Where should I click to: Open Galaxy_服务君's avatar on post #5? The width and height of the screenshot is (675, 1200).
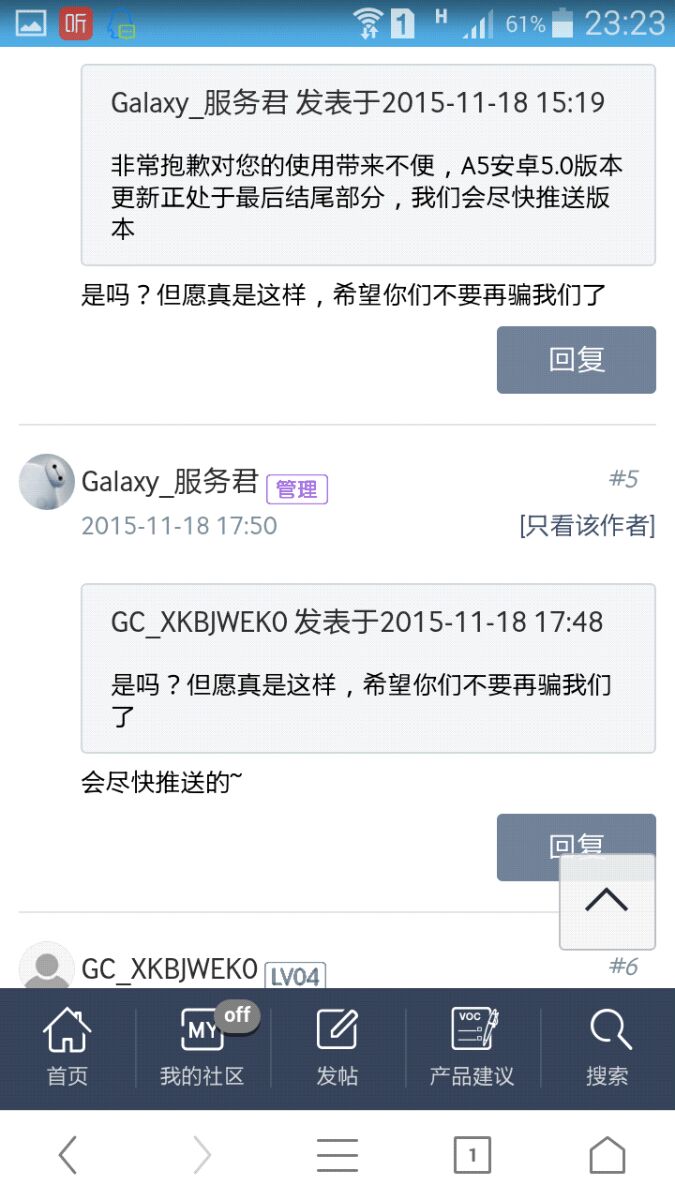[47, 481]
